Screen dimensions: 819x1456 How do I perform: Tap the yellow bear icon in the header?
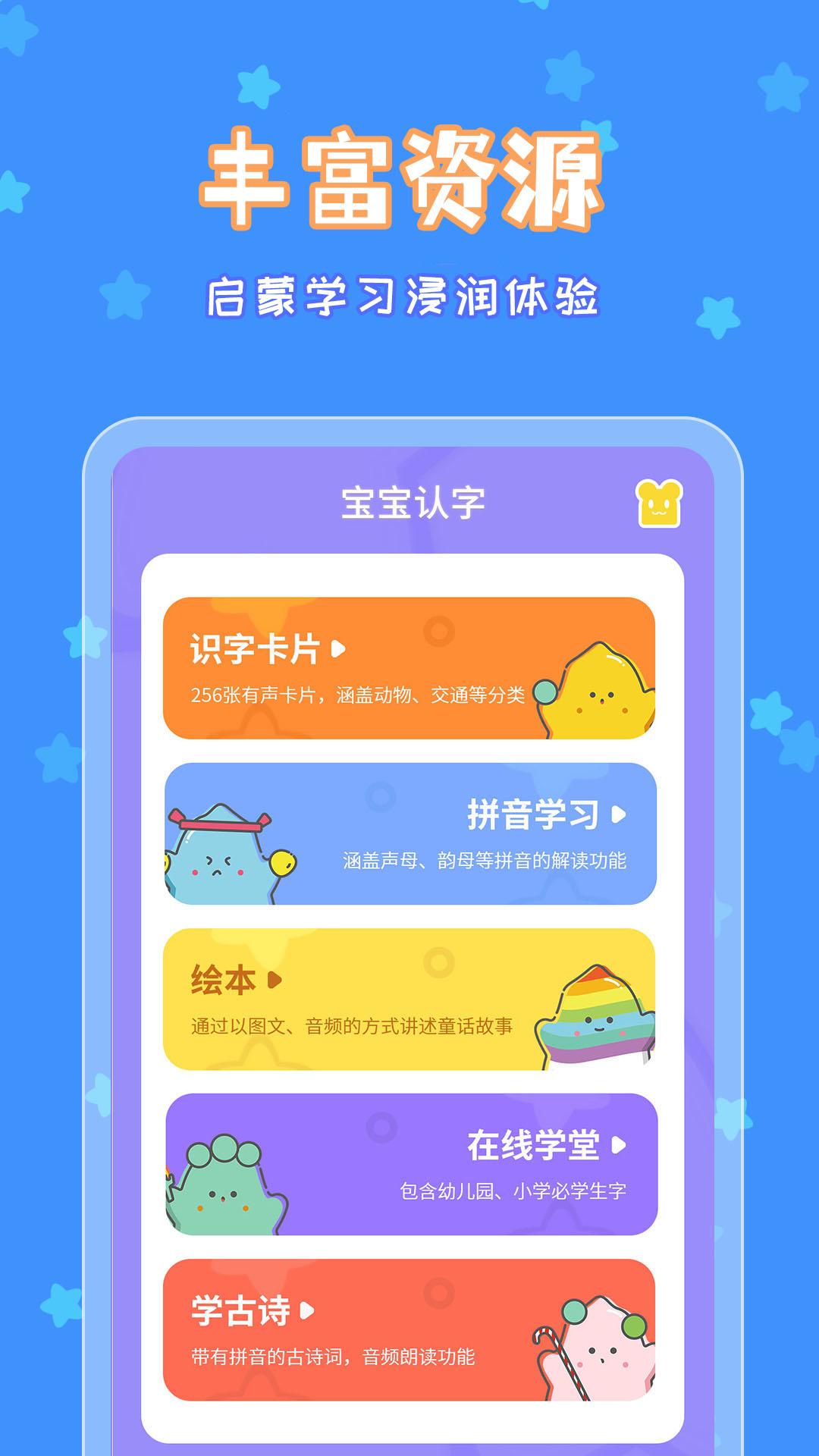659,501
